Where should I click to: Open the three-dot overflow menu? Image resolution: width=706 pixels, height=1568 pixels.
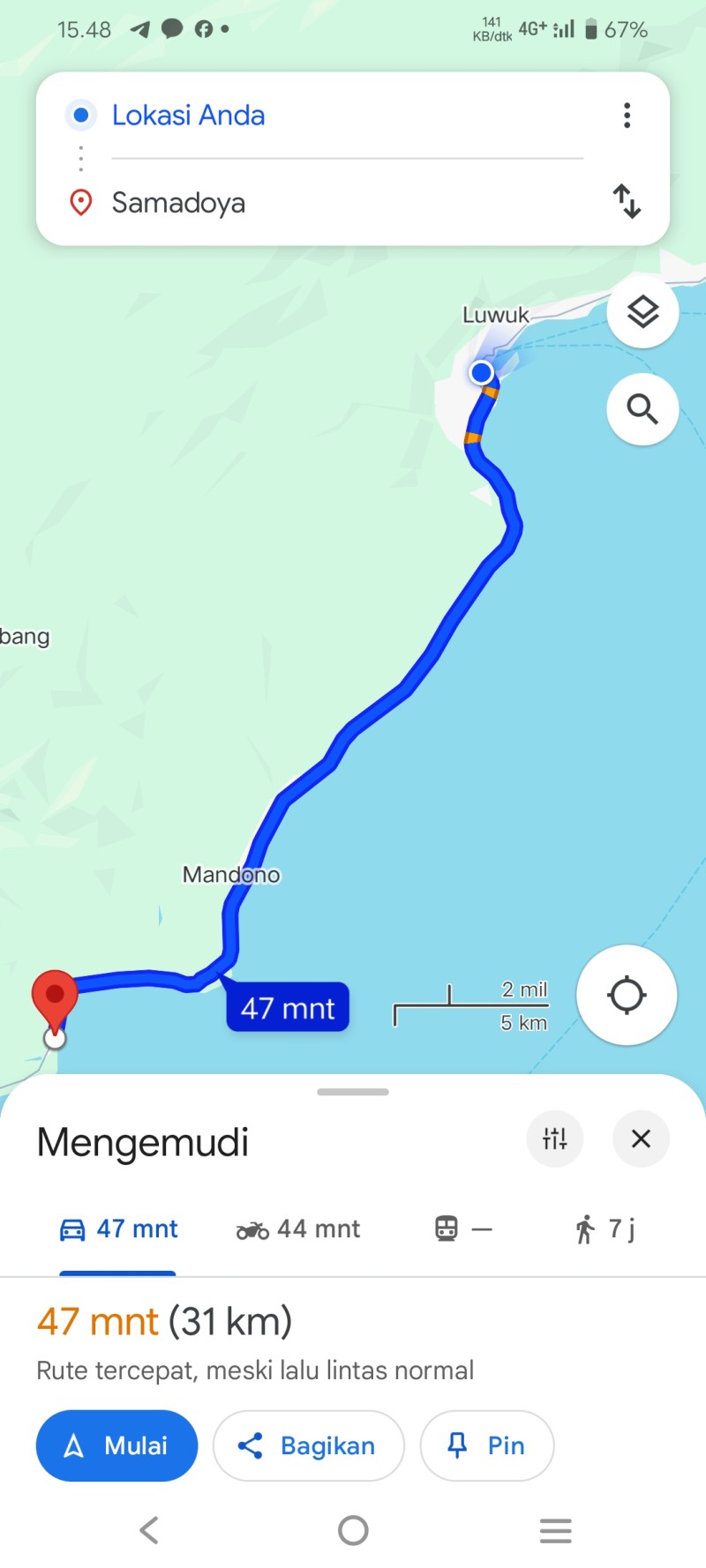click(x=627, y=116)
